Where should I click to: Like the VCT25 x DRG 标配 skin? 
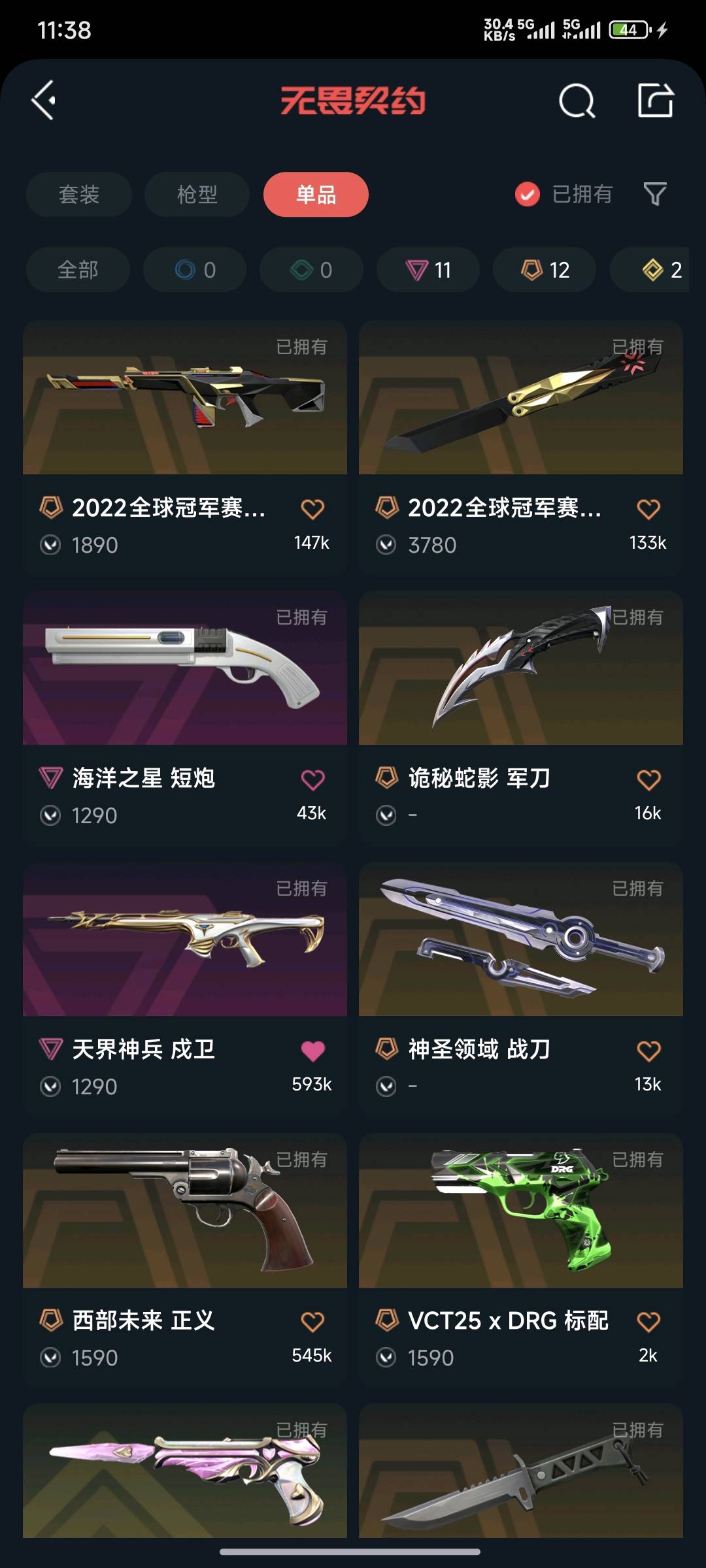(648, 1322)
